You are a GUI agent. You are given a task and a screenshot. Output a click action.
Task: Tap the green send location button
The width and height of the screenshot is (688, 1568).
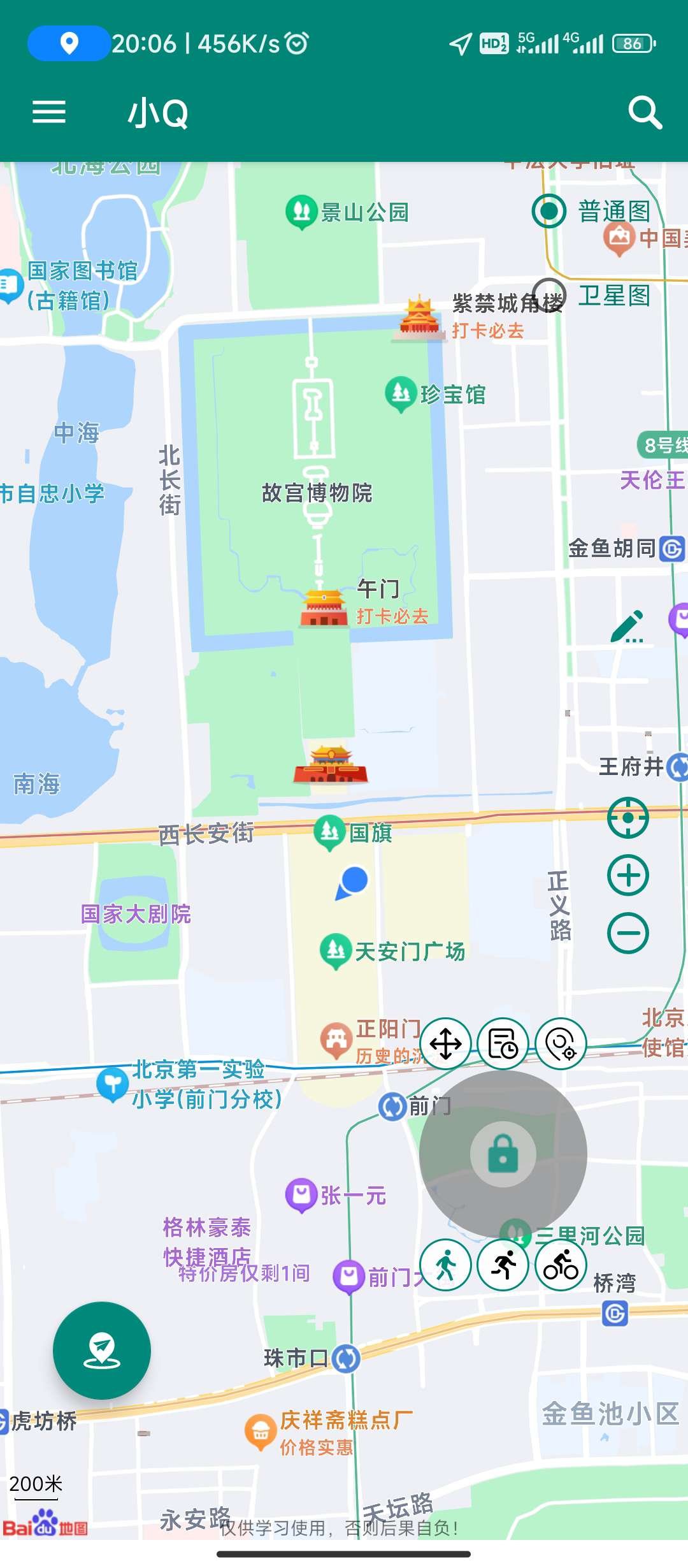pyautogui.click(x=102, y=1353)
